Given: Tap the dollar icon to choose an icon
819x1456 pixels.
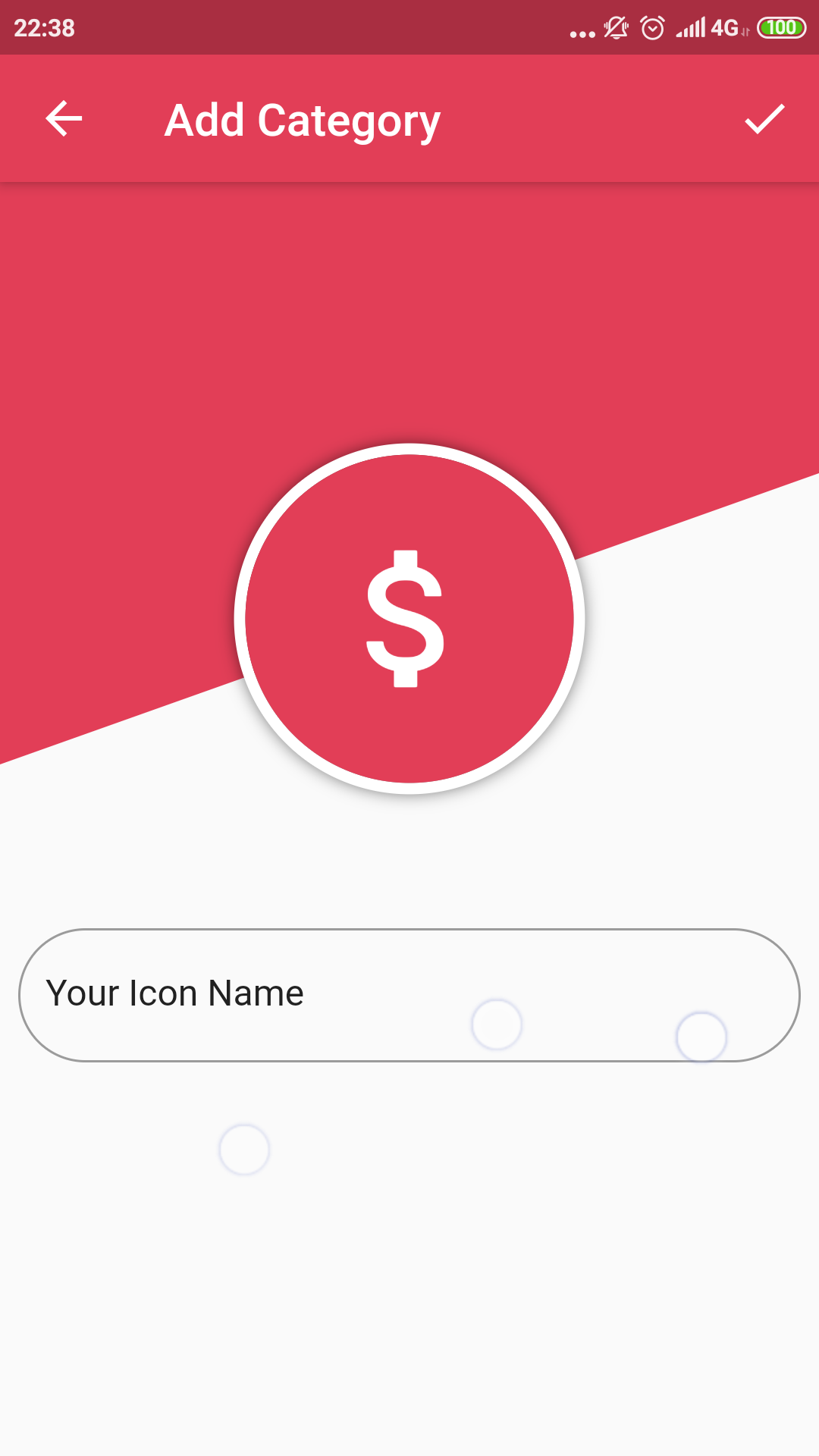Looking at the screenshot, I should [409, 619].
